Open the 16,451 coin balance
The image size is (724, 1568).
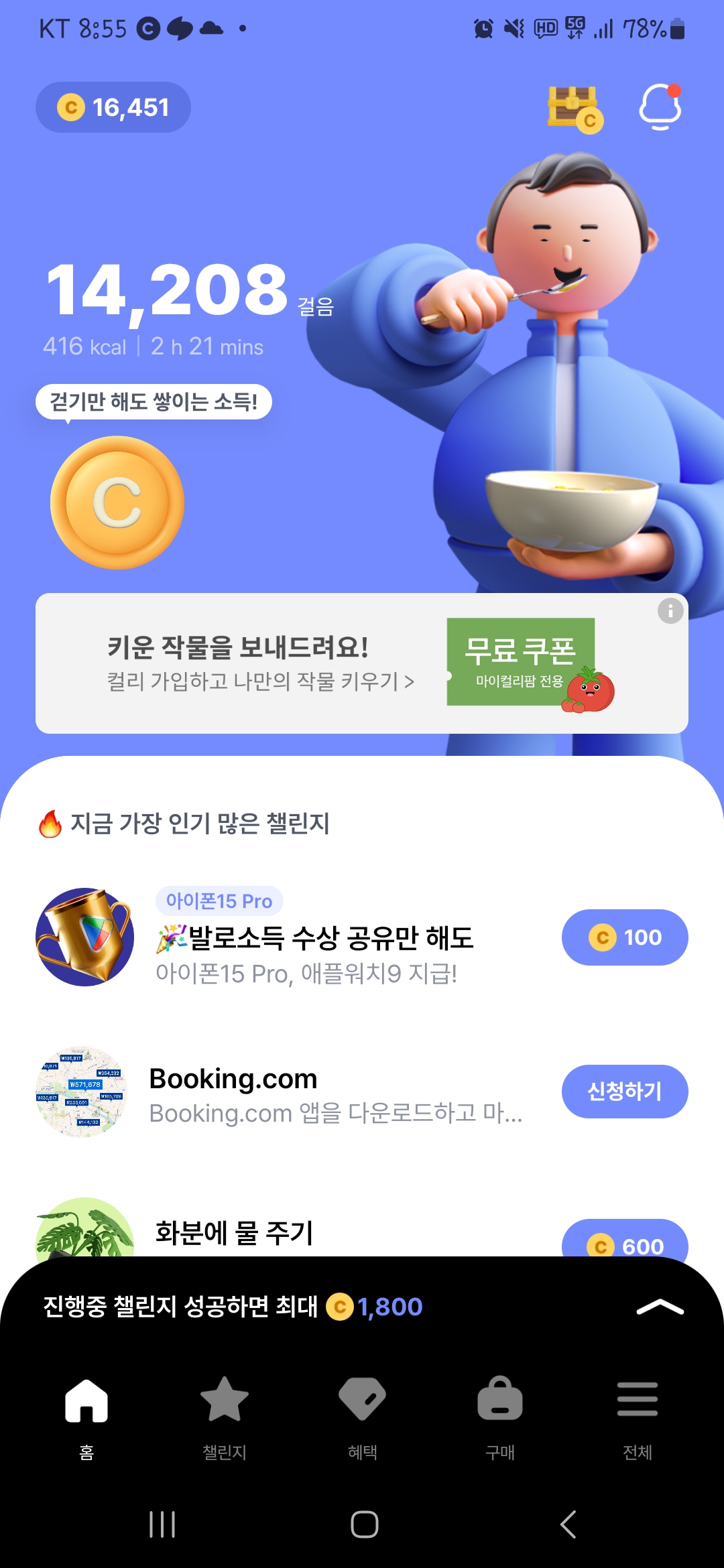(113, 107)
